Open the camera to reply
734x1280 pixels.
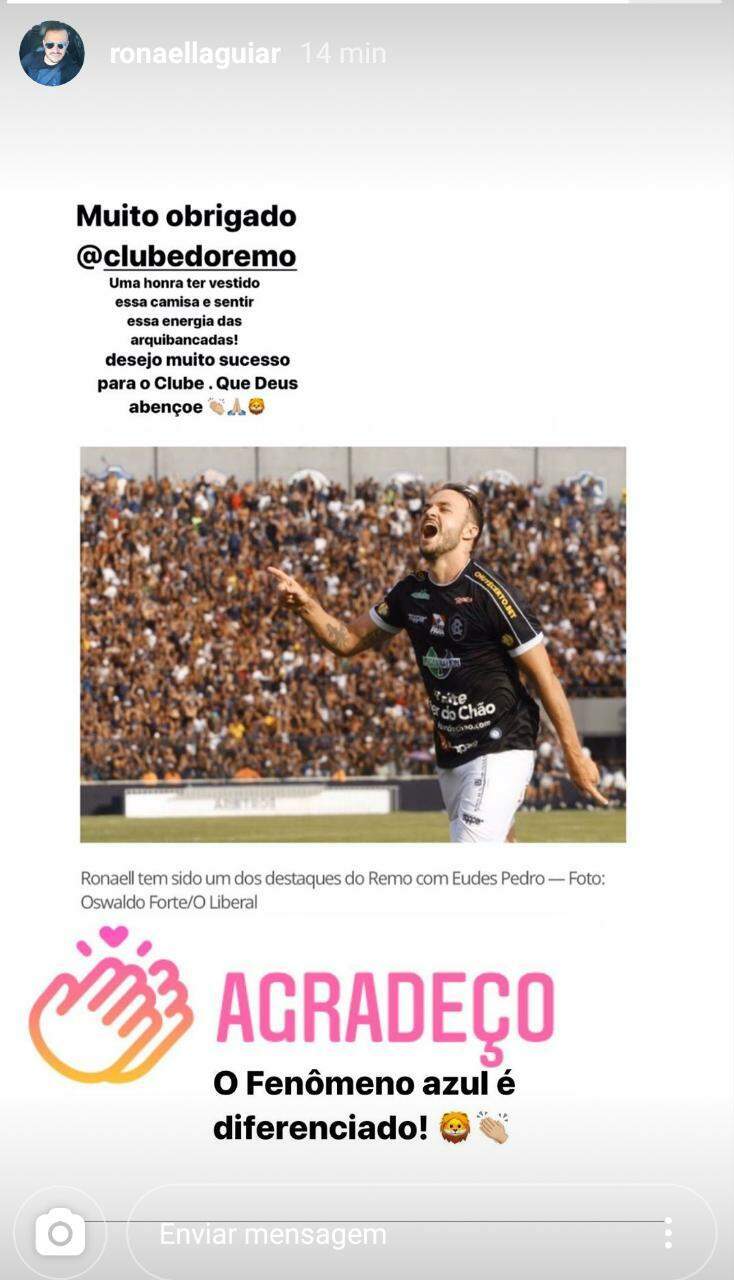[x=60, y=1234]
